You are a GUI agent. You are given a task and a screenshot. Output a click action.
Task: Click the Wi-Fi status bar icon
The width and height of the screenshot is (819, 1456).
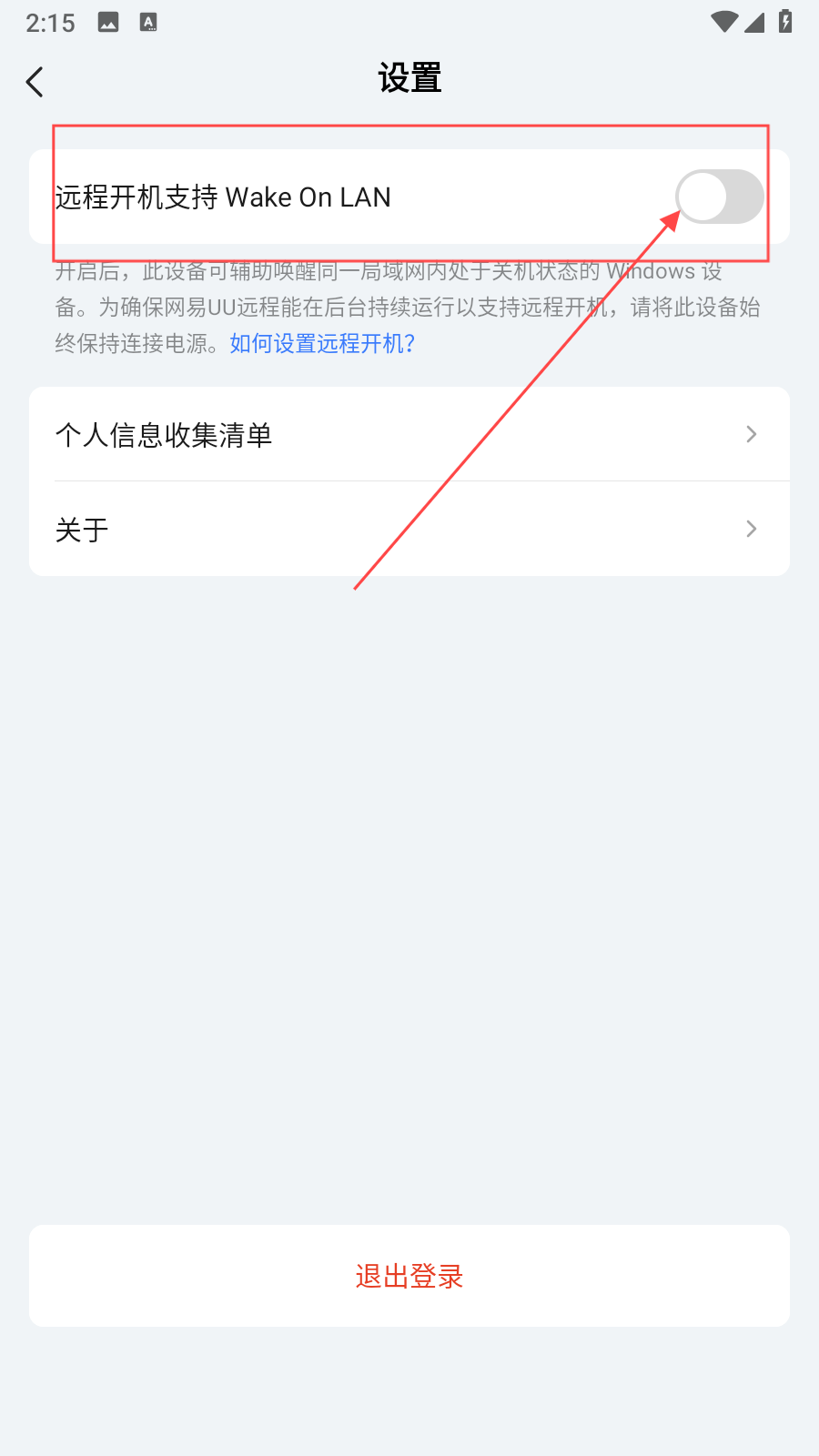(723, 20)
